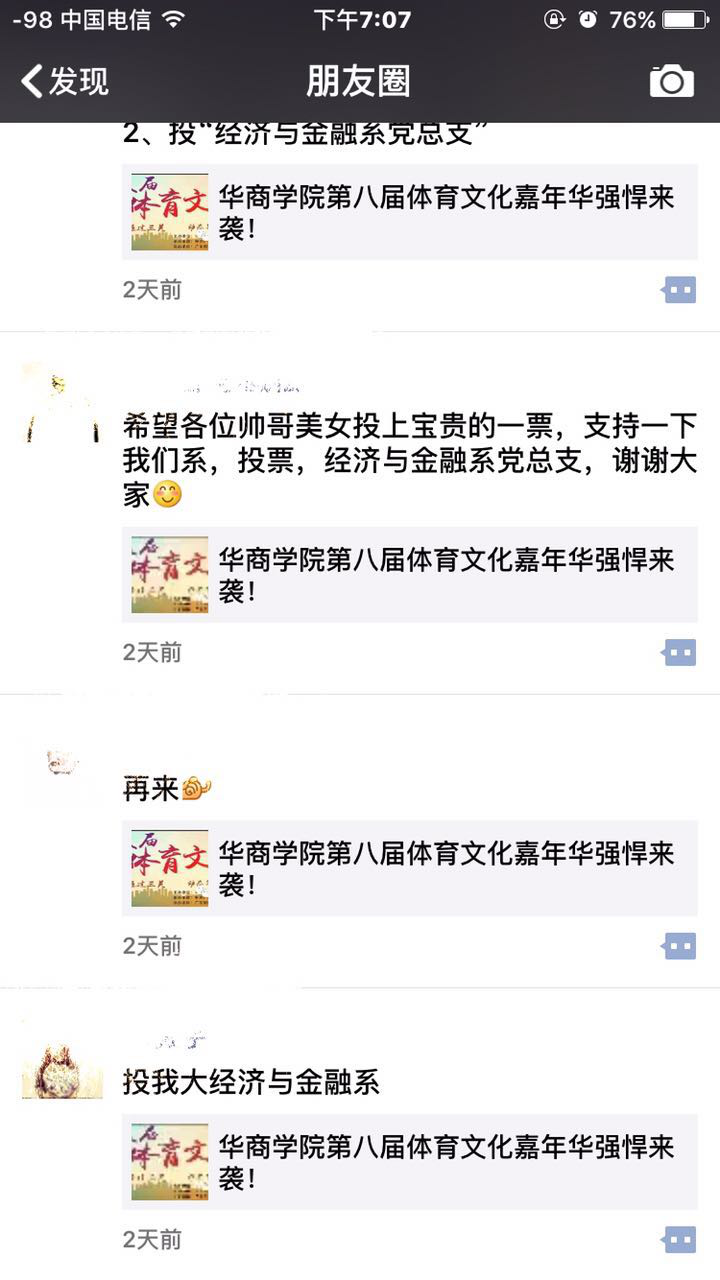
Task: Open link card under 希望各位帅哥美女 post
Action: tap(409, 575)
